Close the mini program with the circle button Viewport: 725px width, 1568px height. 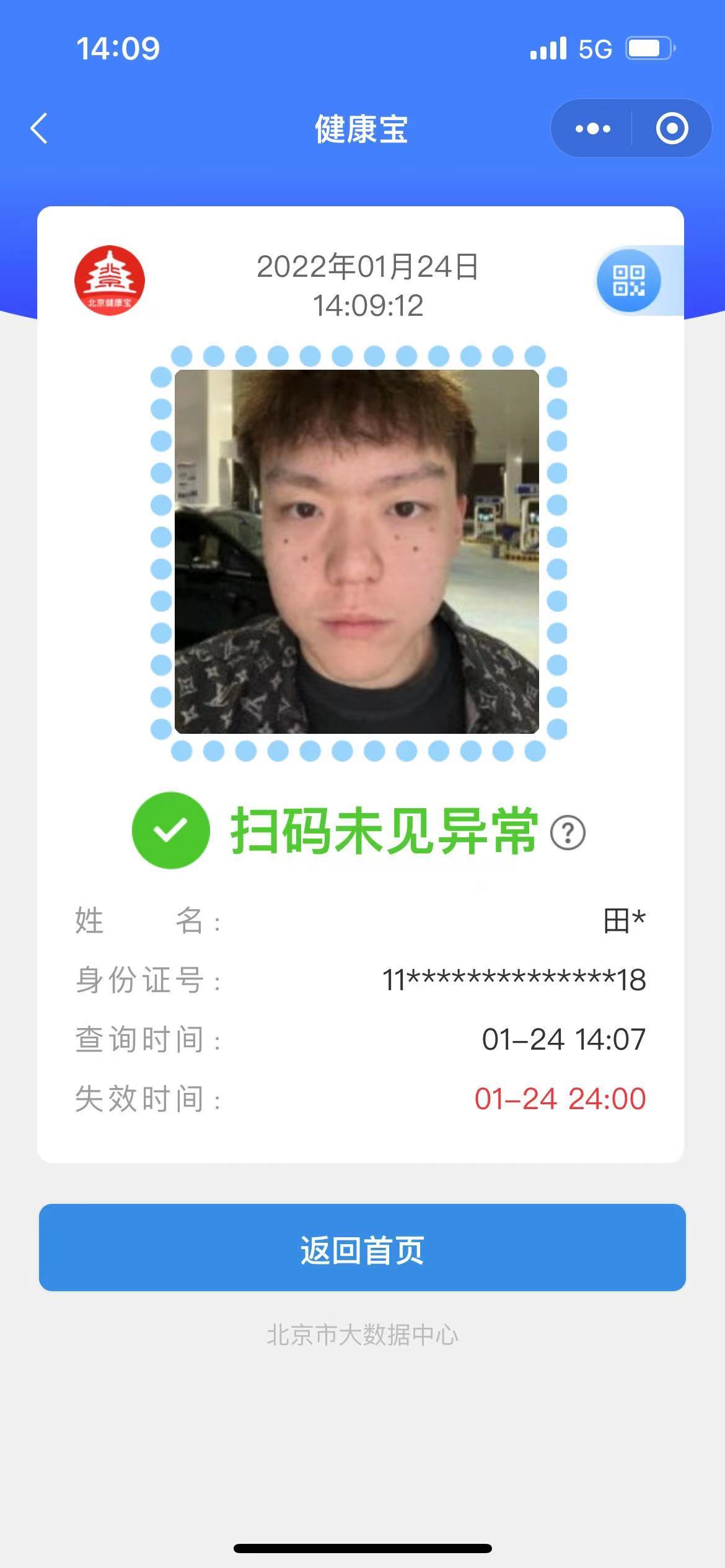(x=672, y=128)
